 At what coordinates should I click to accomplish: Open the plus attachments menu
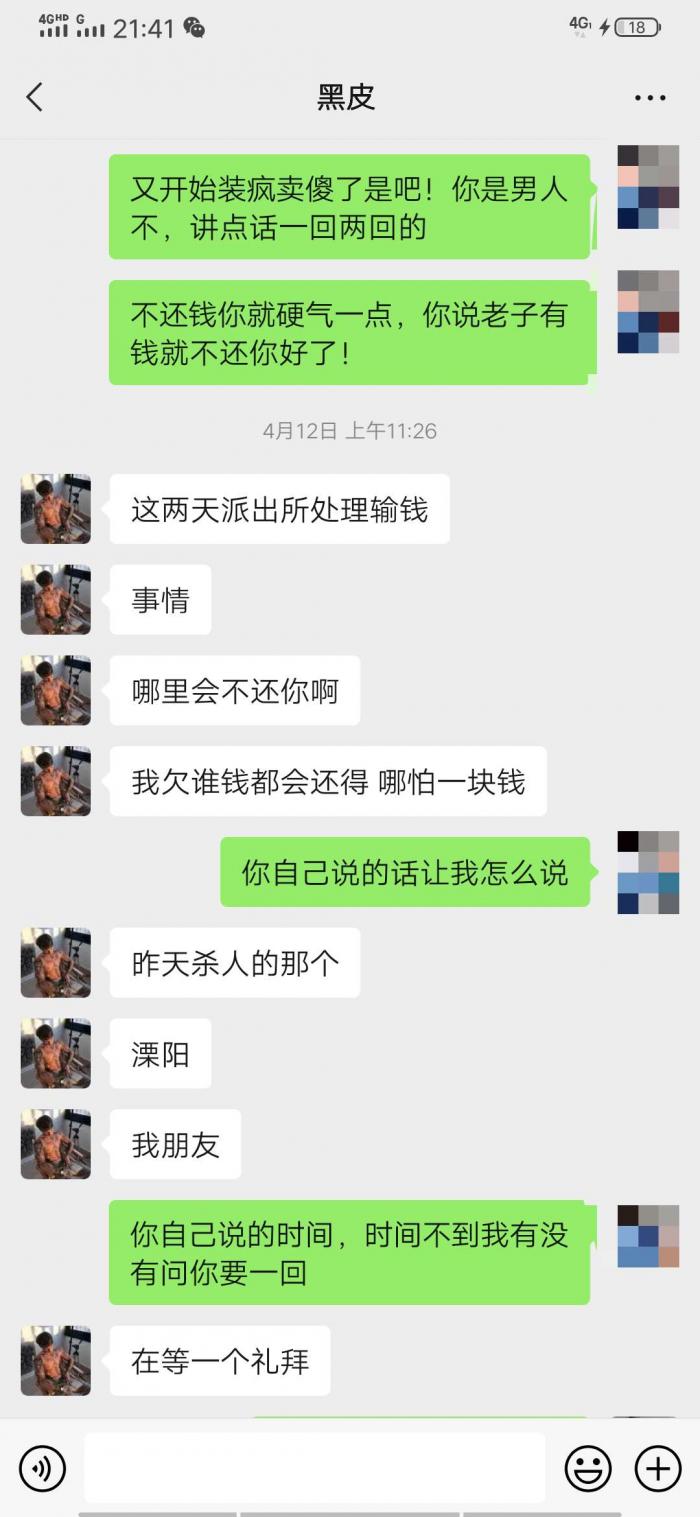[x=658, y=1468]
